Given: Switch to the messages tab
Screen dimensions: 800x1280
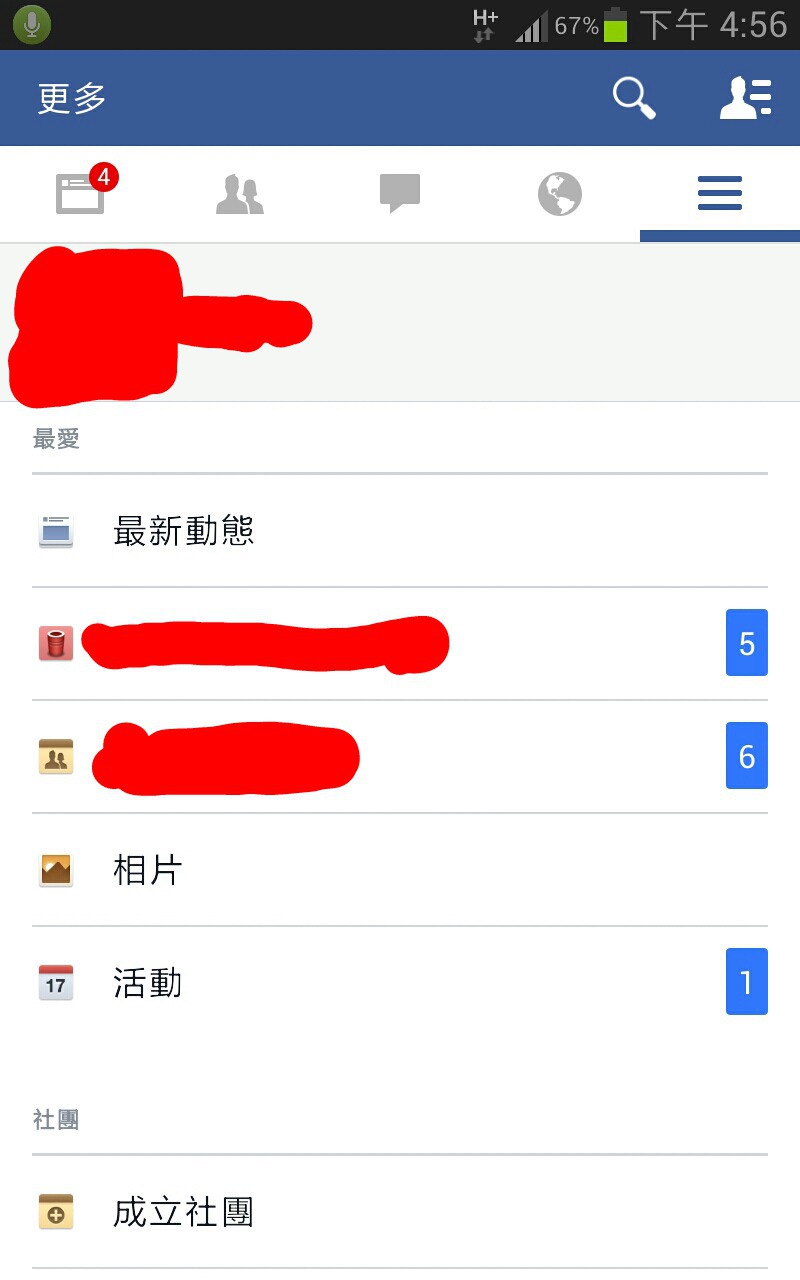Looking at the screenshot, I should click(x=400, y=193).
